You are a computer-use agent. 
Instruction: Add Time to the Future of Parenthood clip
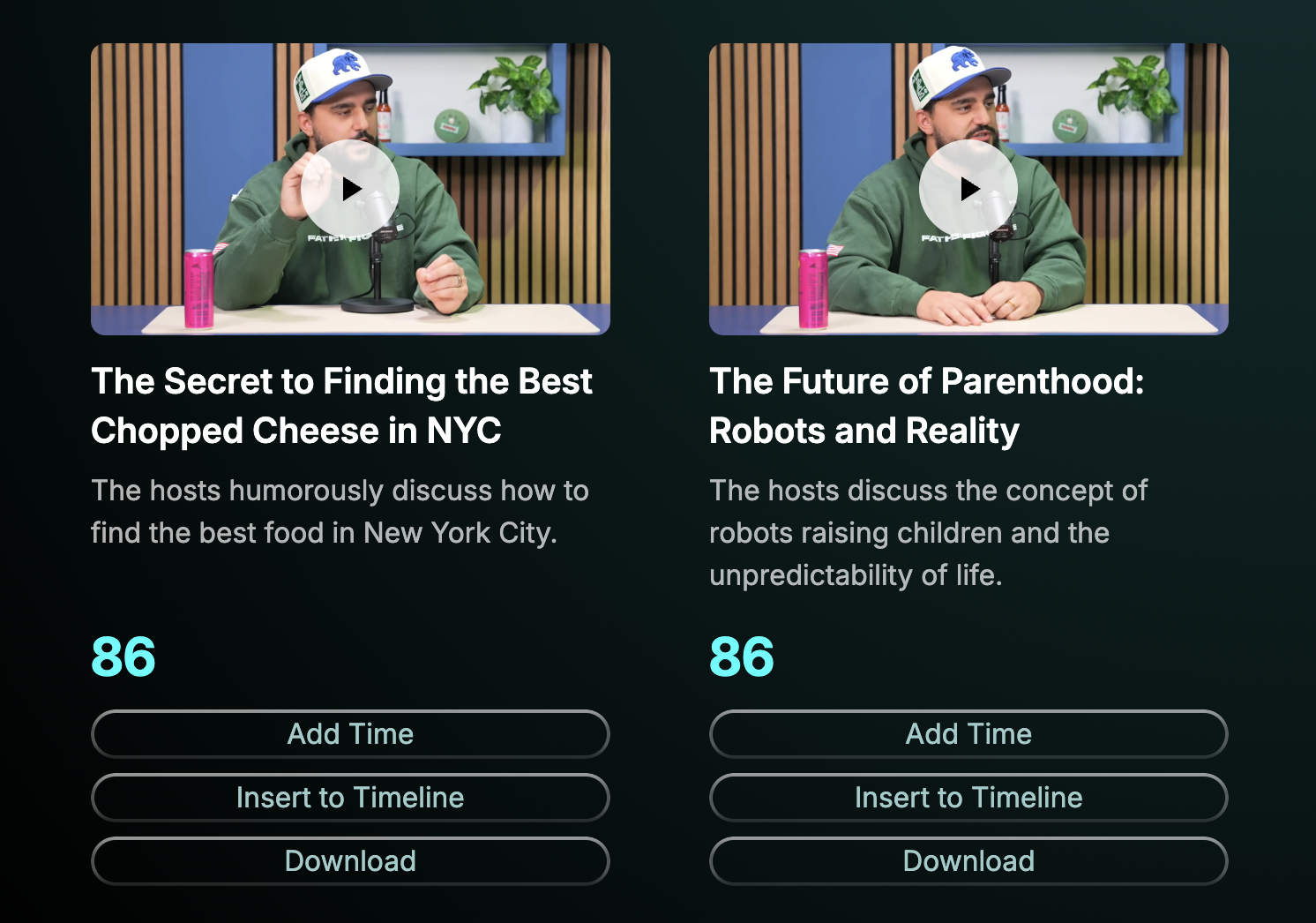pyautogui.click(x=968, y=734)
